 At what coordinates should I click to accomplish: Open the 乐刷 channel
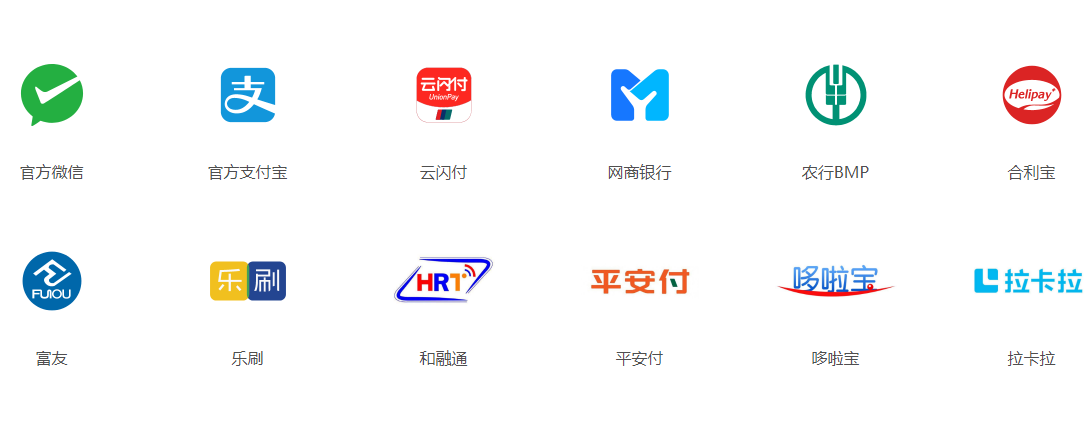pos(247,281)
